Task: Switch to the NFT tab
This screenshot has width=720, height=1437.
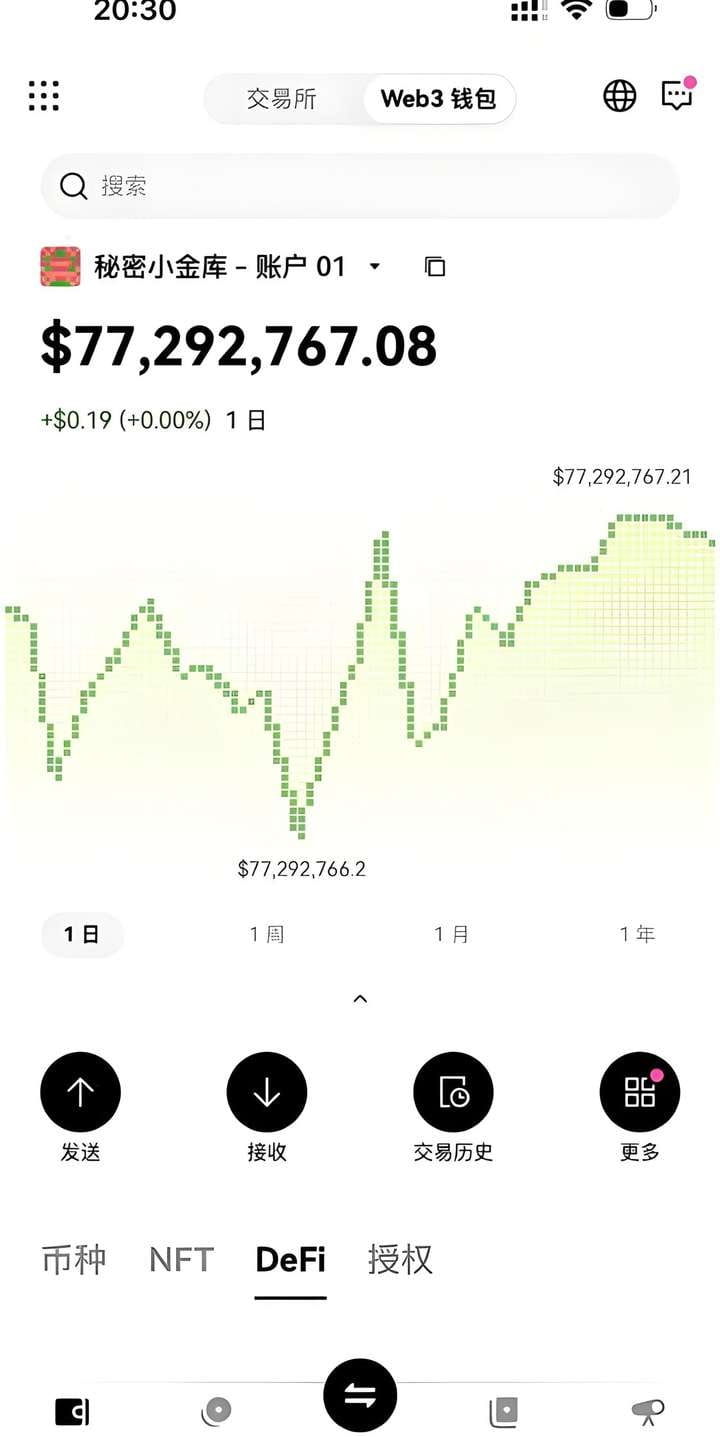Action: (x=181, y=1260)
